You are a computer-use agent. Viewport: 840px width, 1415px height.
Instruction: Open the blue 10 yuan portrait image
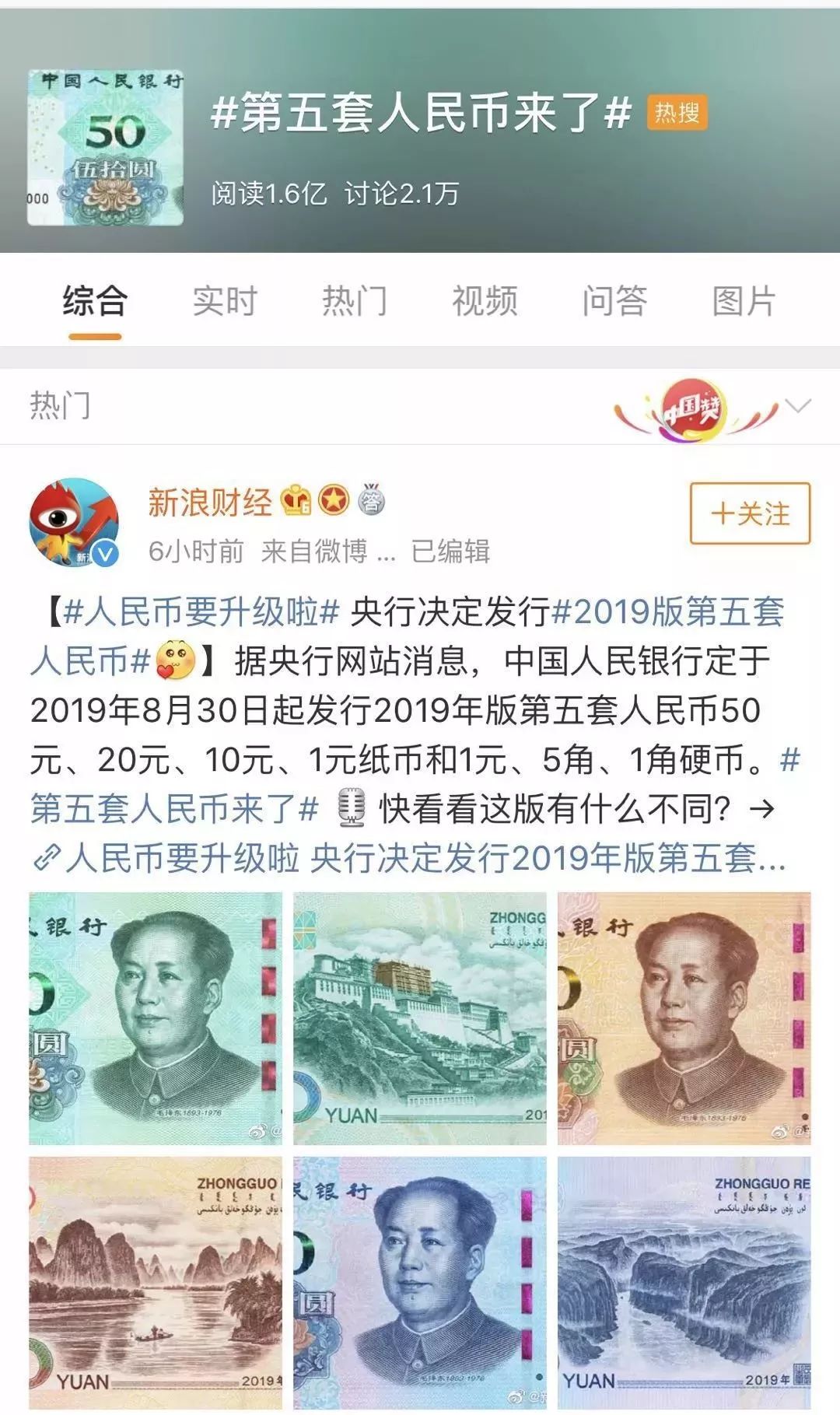[420, 1283]
